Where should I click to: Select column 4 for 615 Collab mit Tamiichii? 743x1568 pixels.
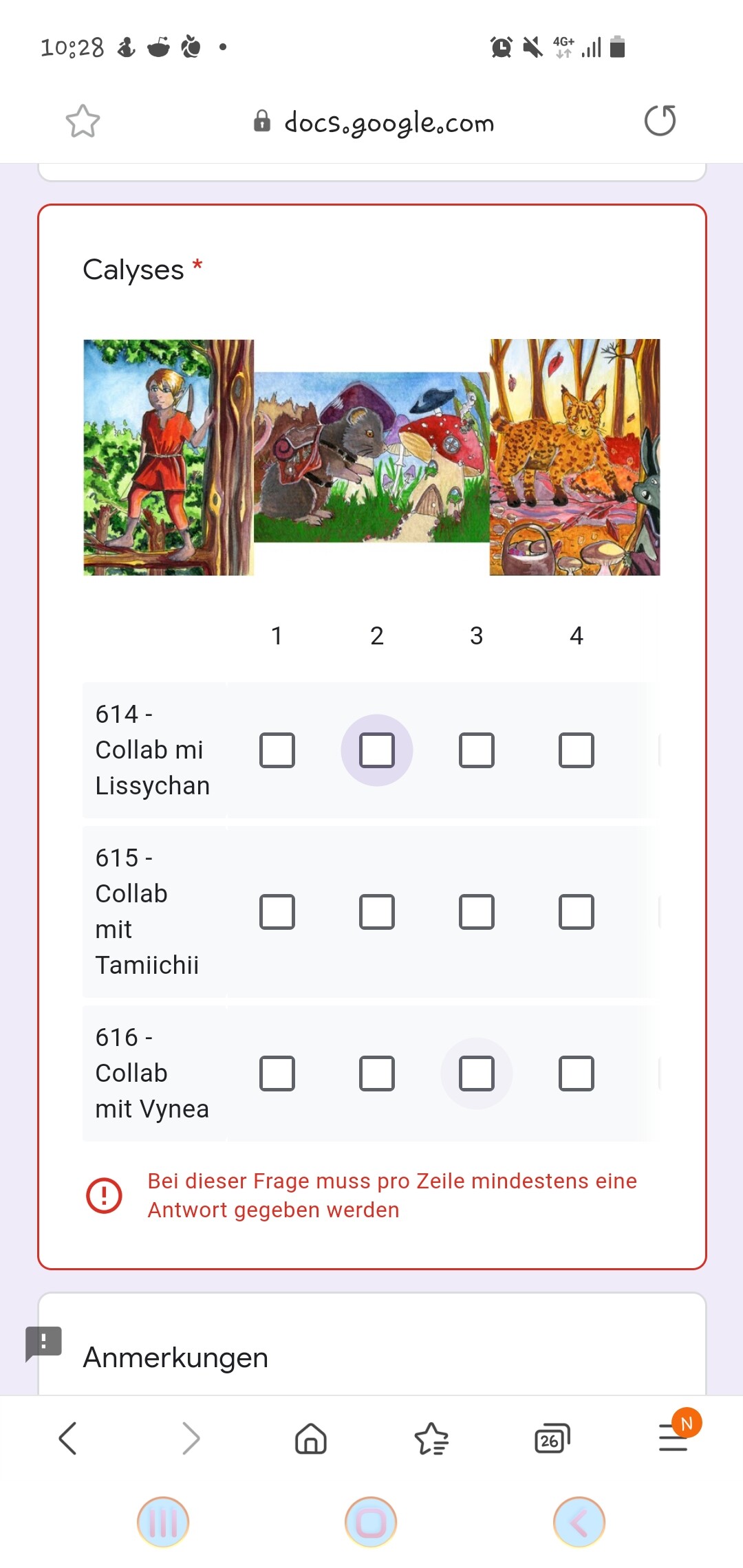pyautogui.click(x=577, y=912)
